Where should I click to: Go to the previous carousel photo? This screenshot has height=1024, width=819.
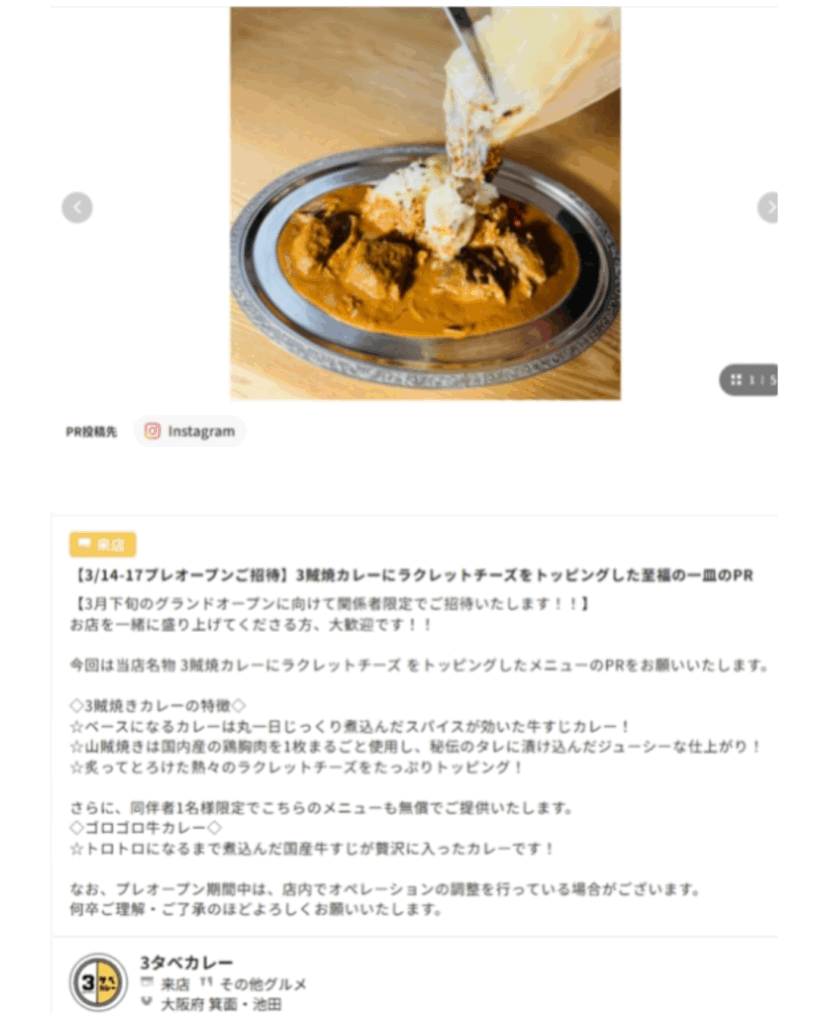tap(77, 208)
